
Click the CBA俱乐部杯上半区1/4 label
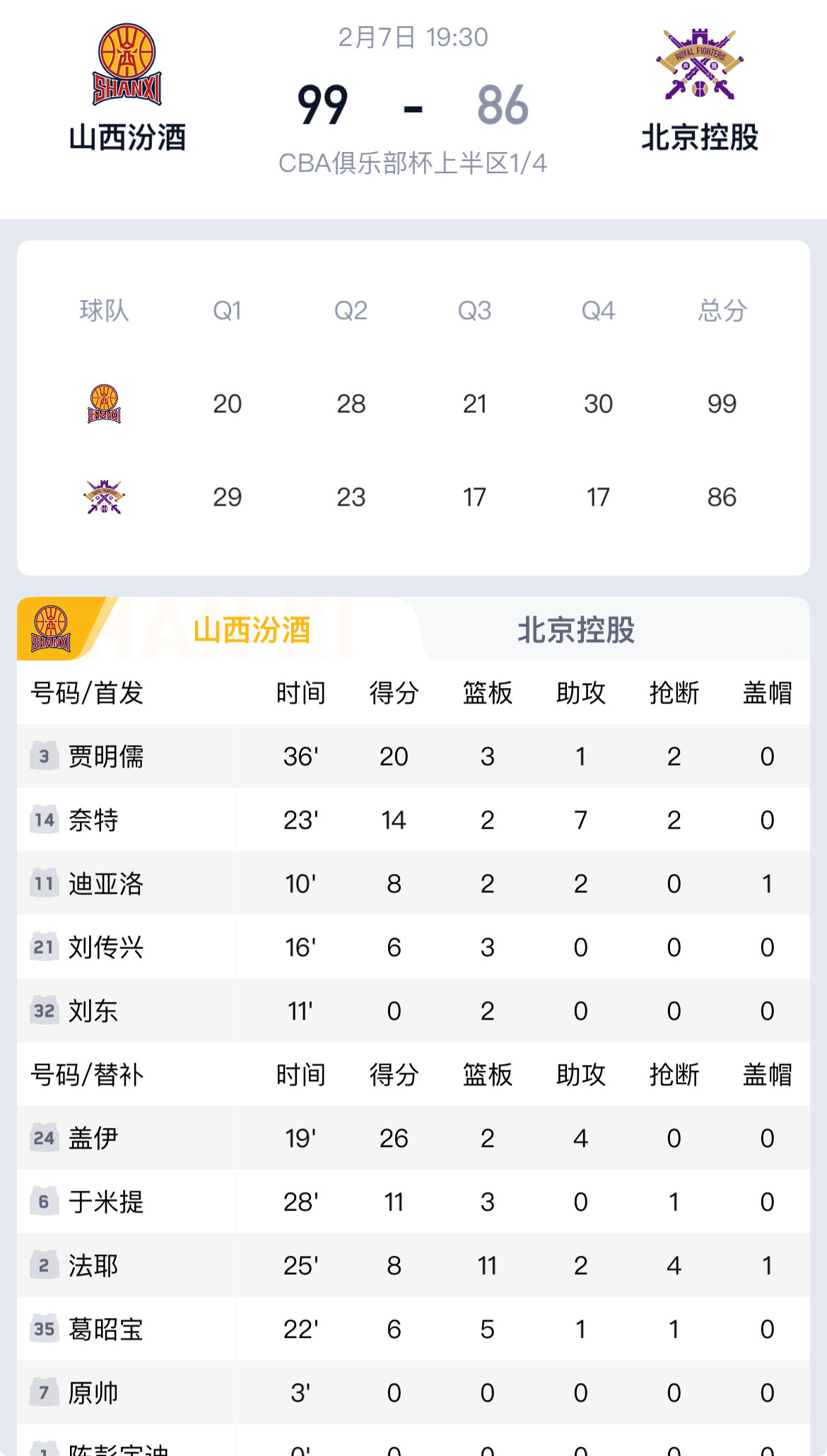click(413, 164)
